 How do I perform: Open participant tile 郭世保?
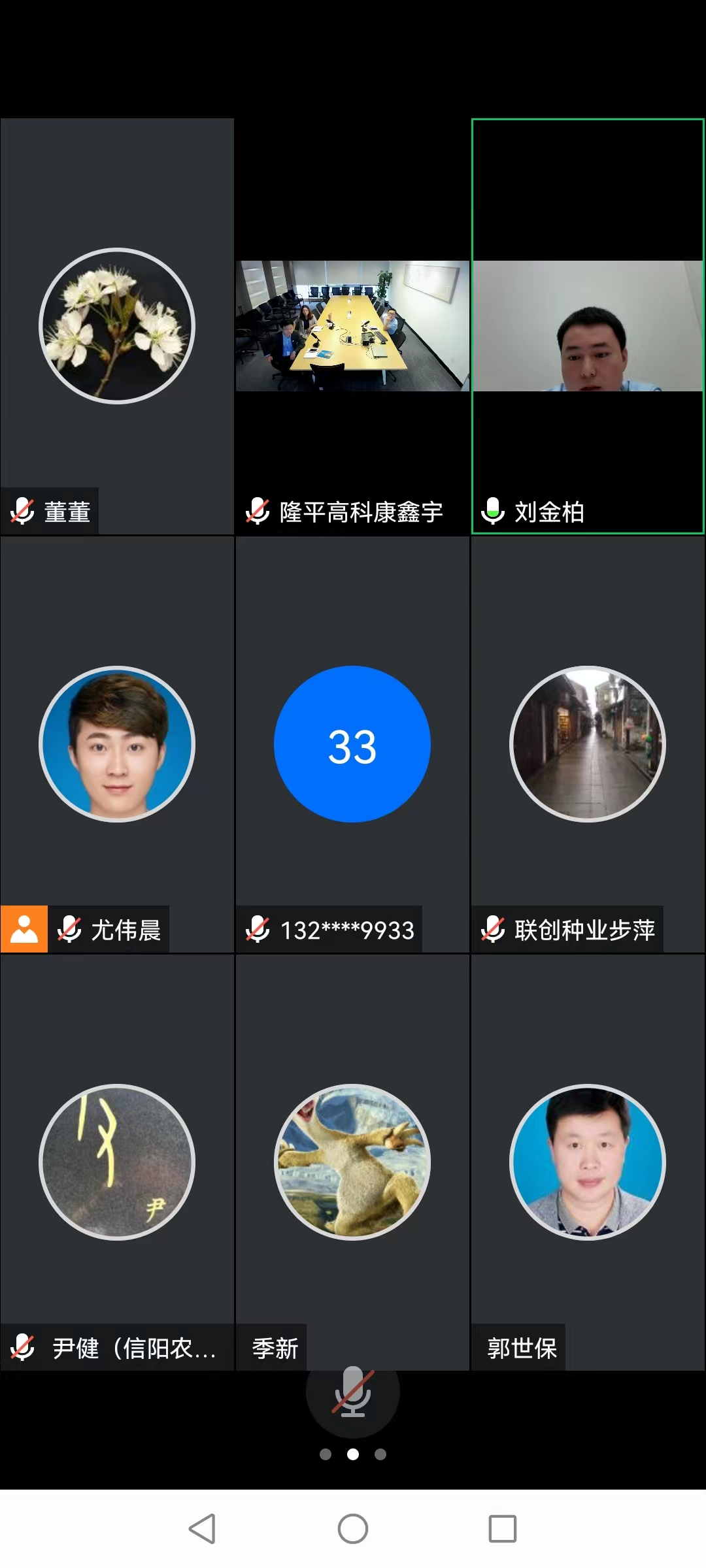pyautogui.click(x=588, y=1162)
